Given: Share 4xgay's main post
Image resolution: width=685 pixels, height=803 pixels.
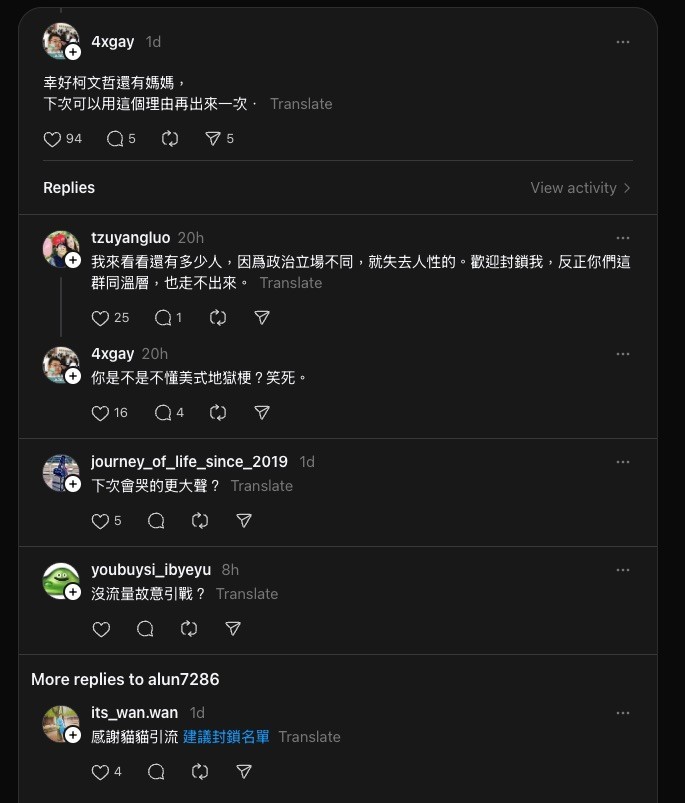Looking at the screenshot, I should 212,139.
